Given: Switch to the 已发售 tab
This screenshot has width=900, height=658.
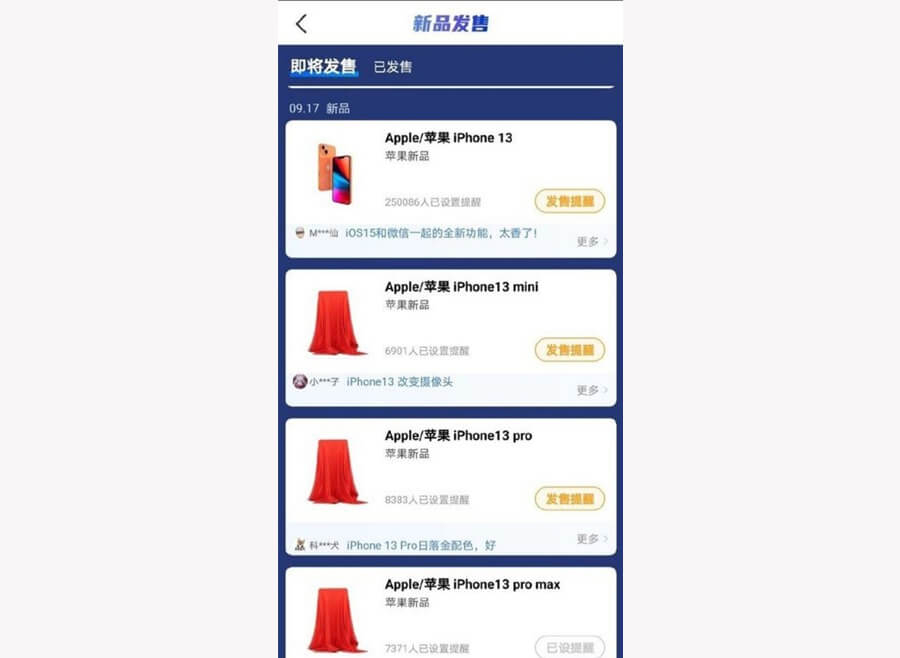Looking at the screenshot, I should pos(392,67).
